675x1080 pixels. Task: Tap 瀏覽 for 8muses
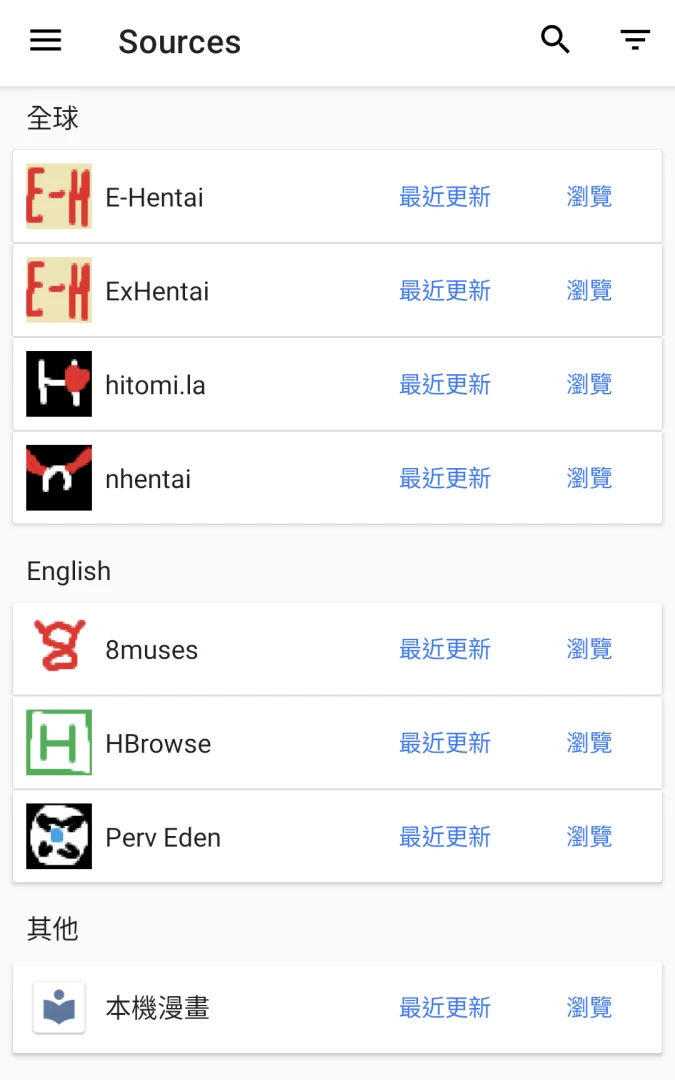(589, 650)
